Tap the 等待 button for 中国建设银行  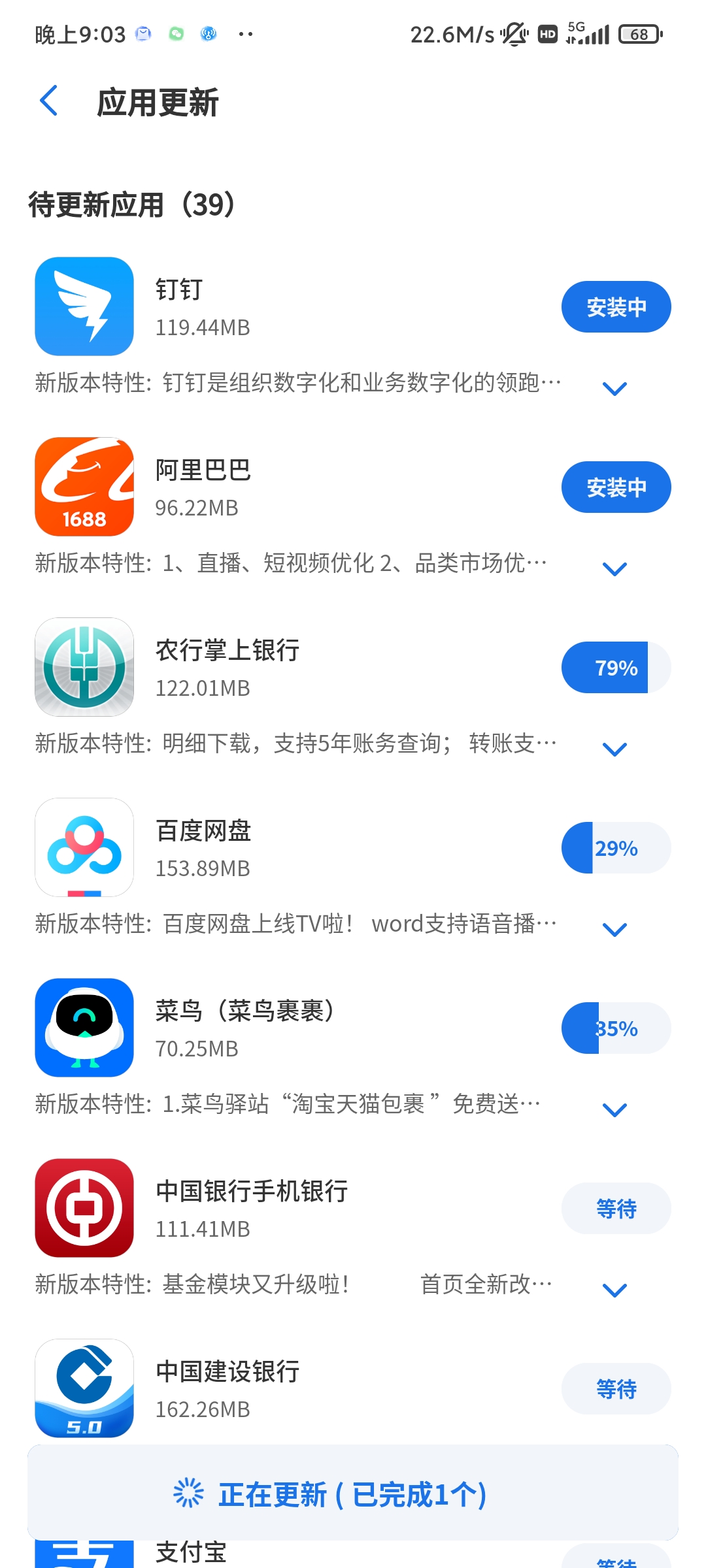pyautogui.click(x=616, y=1389)
